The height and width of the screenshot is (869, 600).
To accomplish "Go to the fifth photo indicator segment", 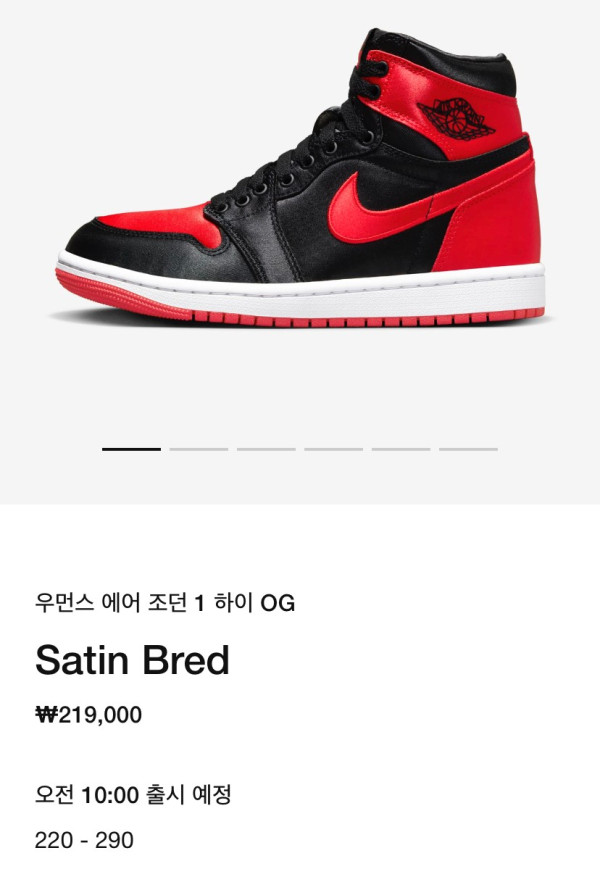I will click(401, 449).
